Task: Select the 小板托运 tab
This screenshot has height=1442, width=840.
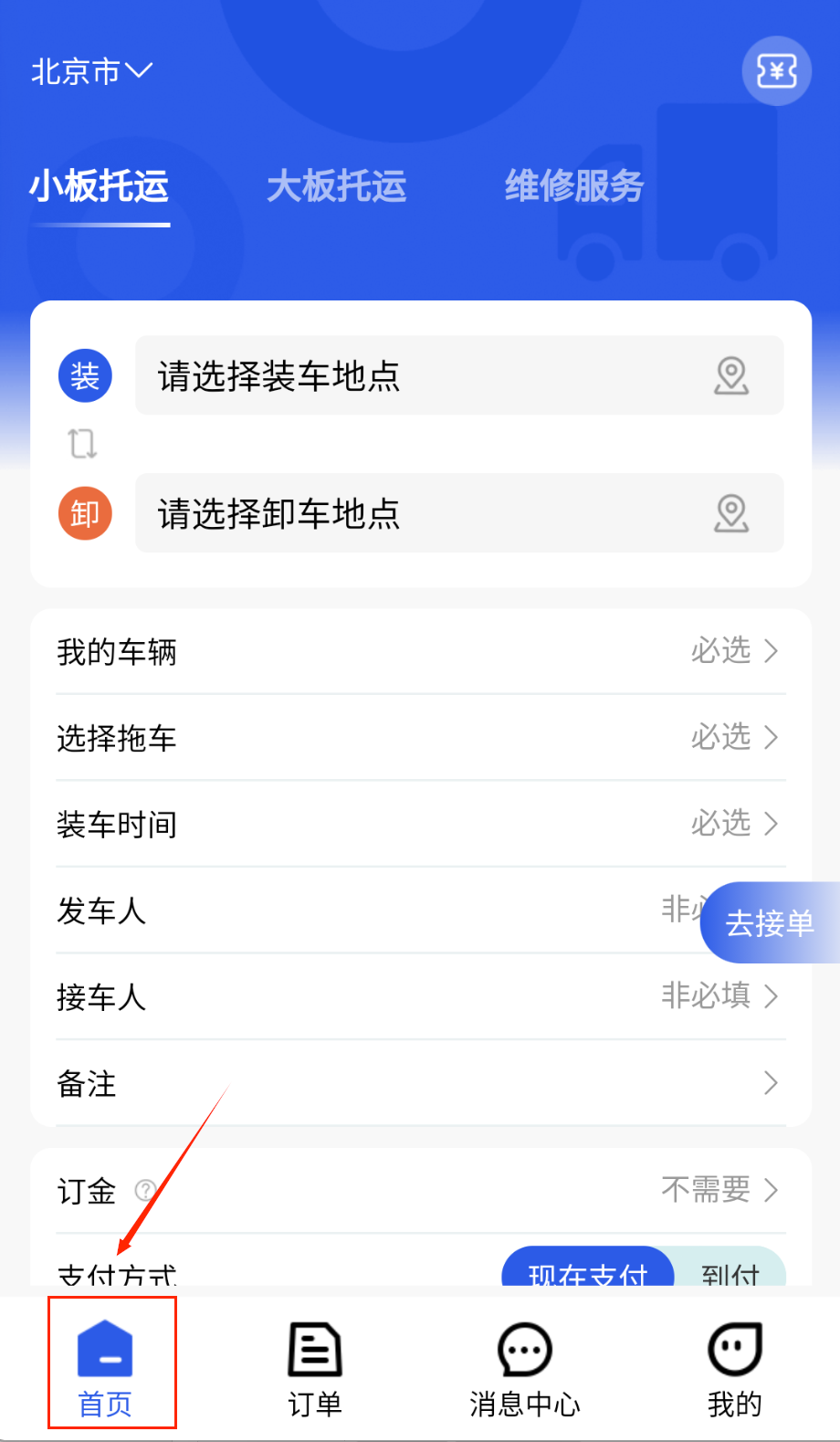Action: pos(100,186)
